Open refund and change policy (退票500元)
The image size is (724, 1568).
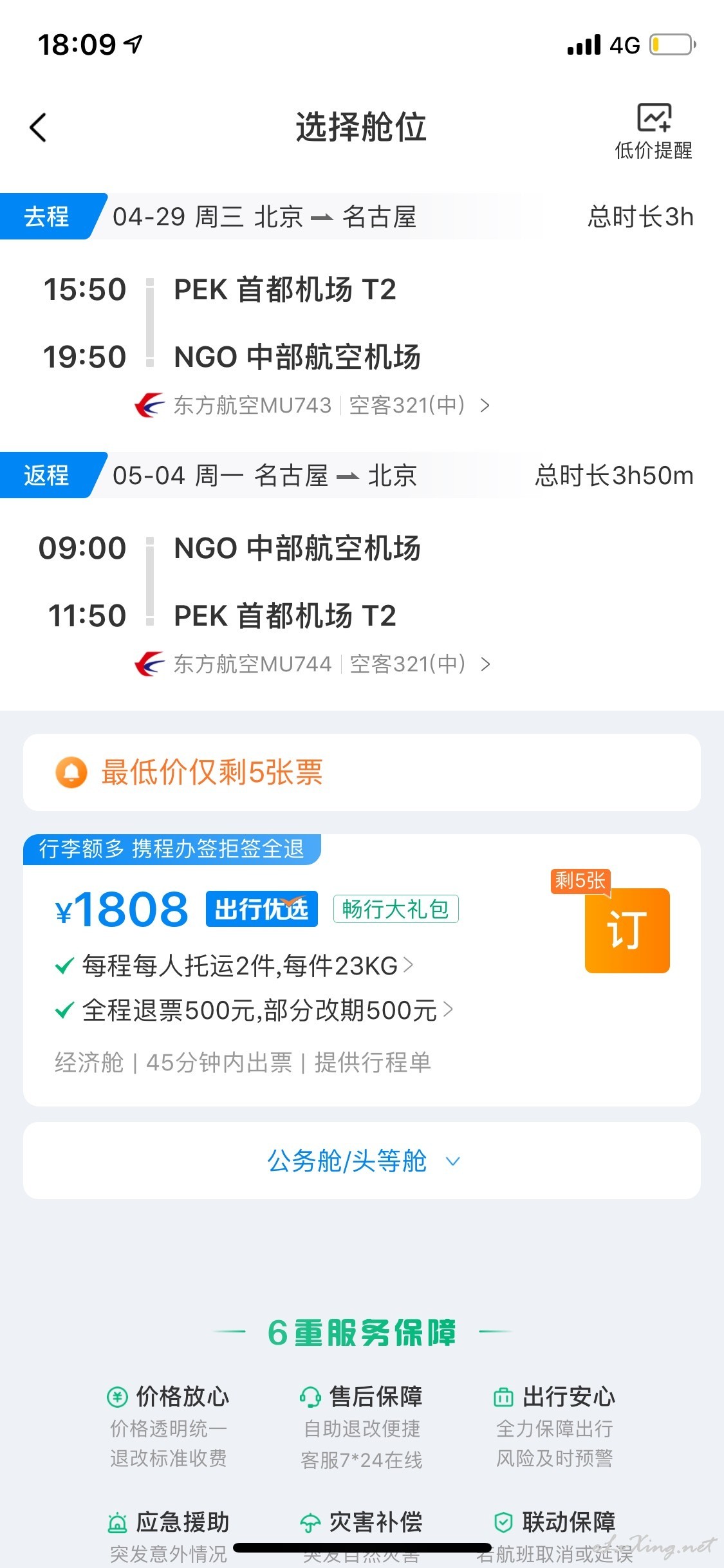(x=254, y=1010)
